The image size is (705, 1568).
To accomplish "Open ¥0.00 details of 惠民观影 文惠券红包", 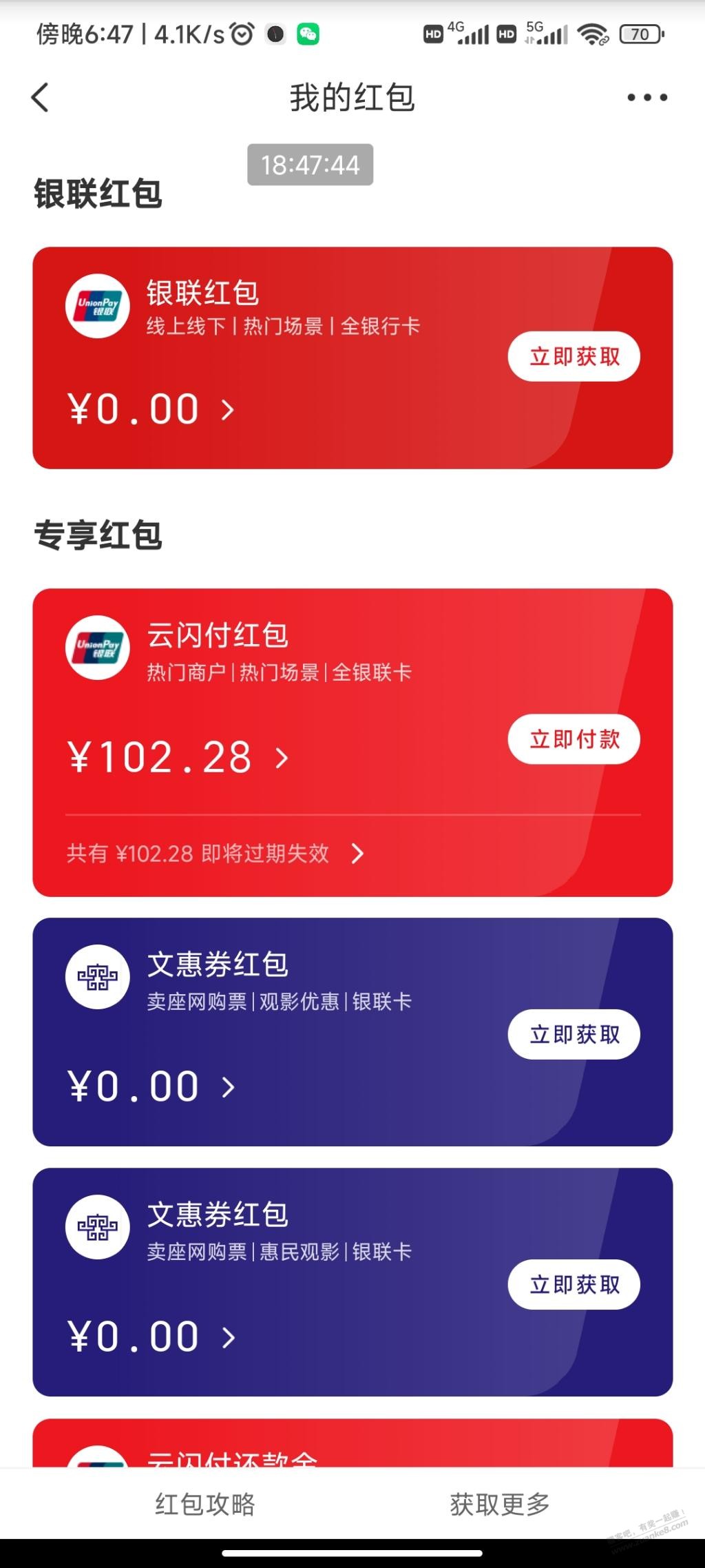I will (x=151, y=1337).
